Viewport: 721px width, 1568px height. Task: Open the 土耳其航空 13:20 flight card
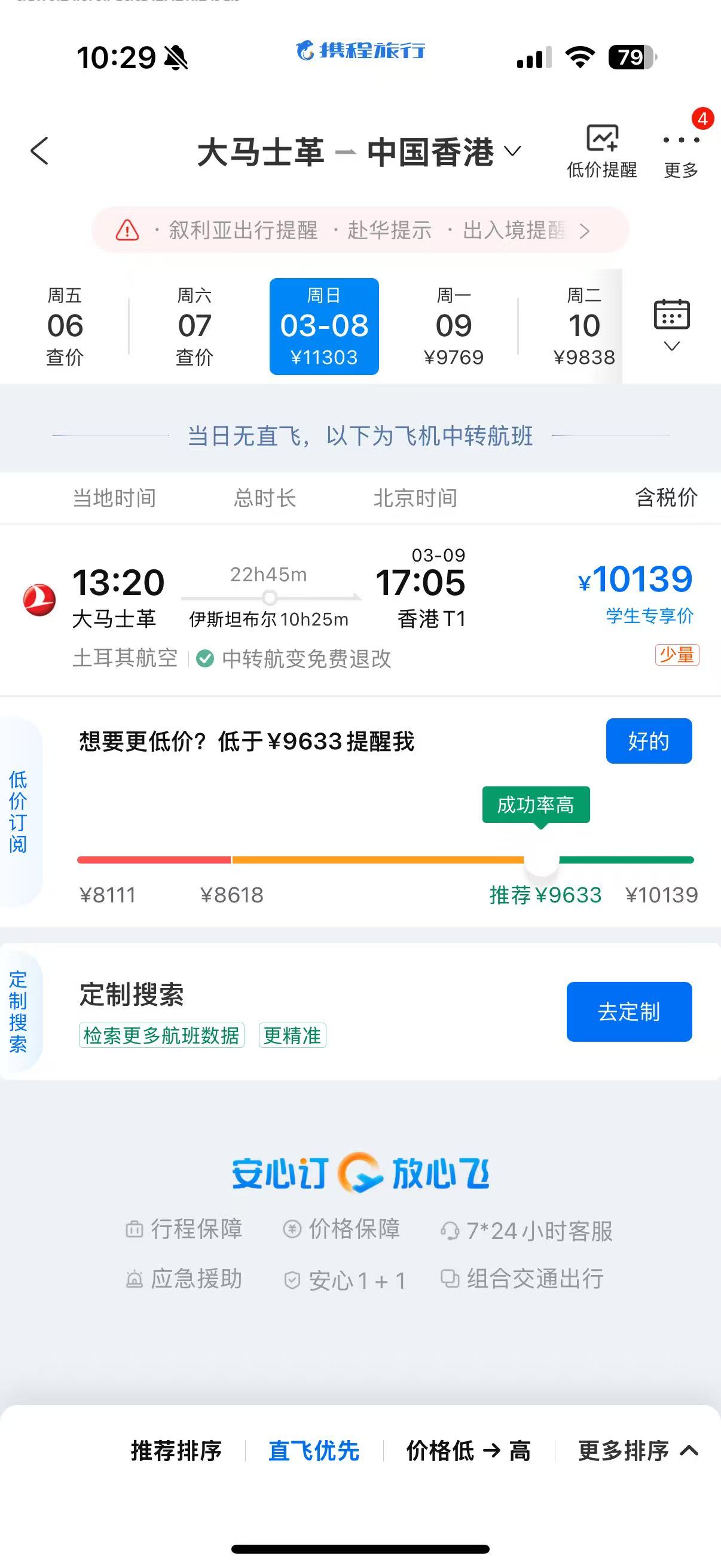(x=359, y=609)
